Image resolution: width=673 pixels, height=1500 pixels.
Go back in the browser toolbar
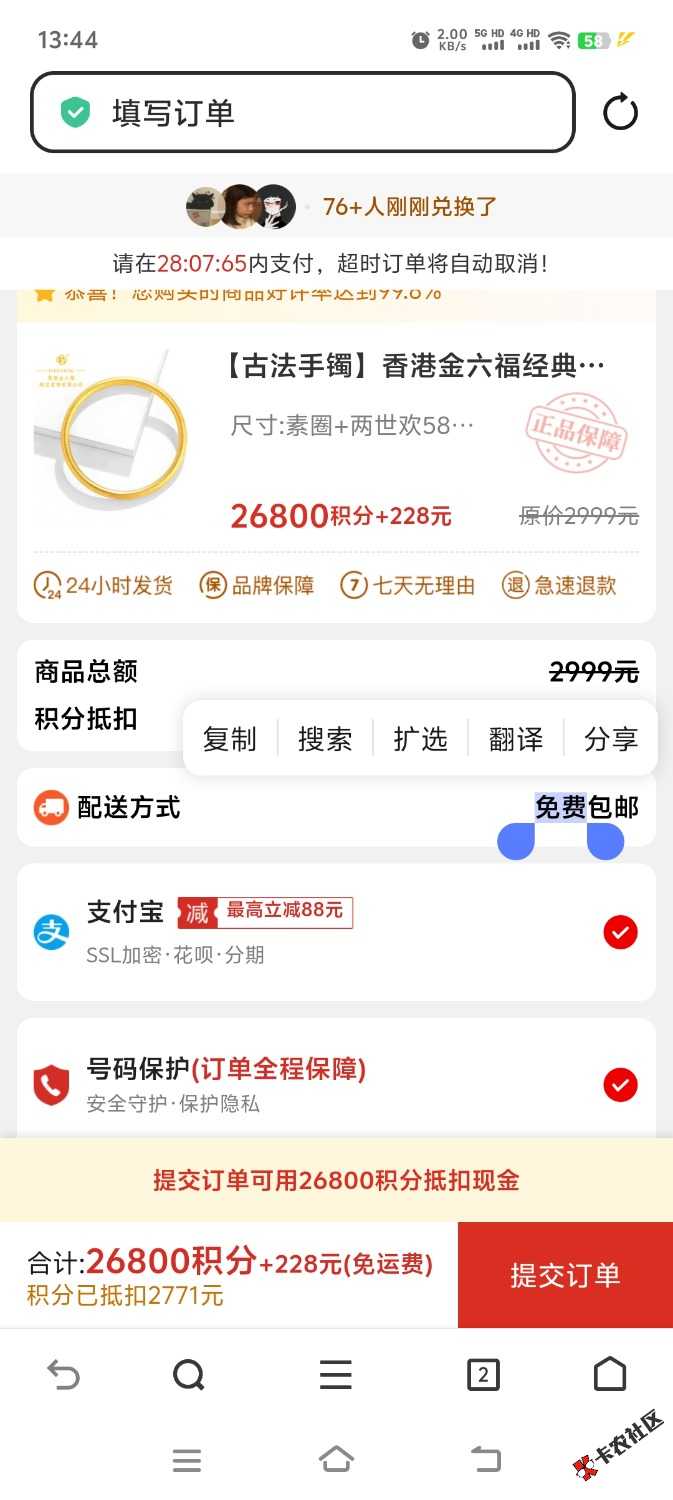click(63, 1376)
